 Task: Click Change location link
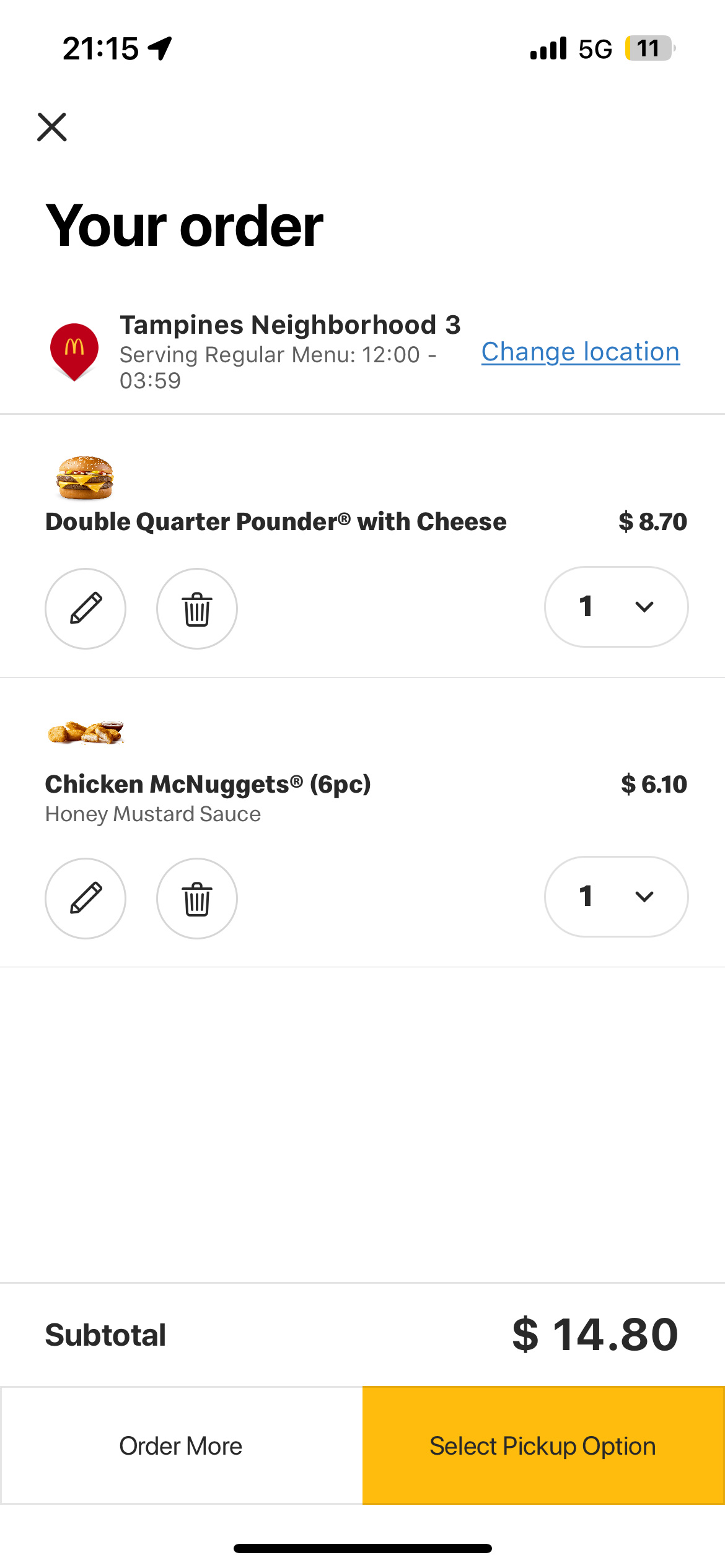click(579, 351)
